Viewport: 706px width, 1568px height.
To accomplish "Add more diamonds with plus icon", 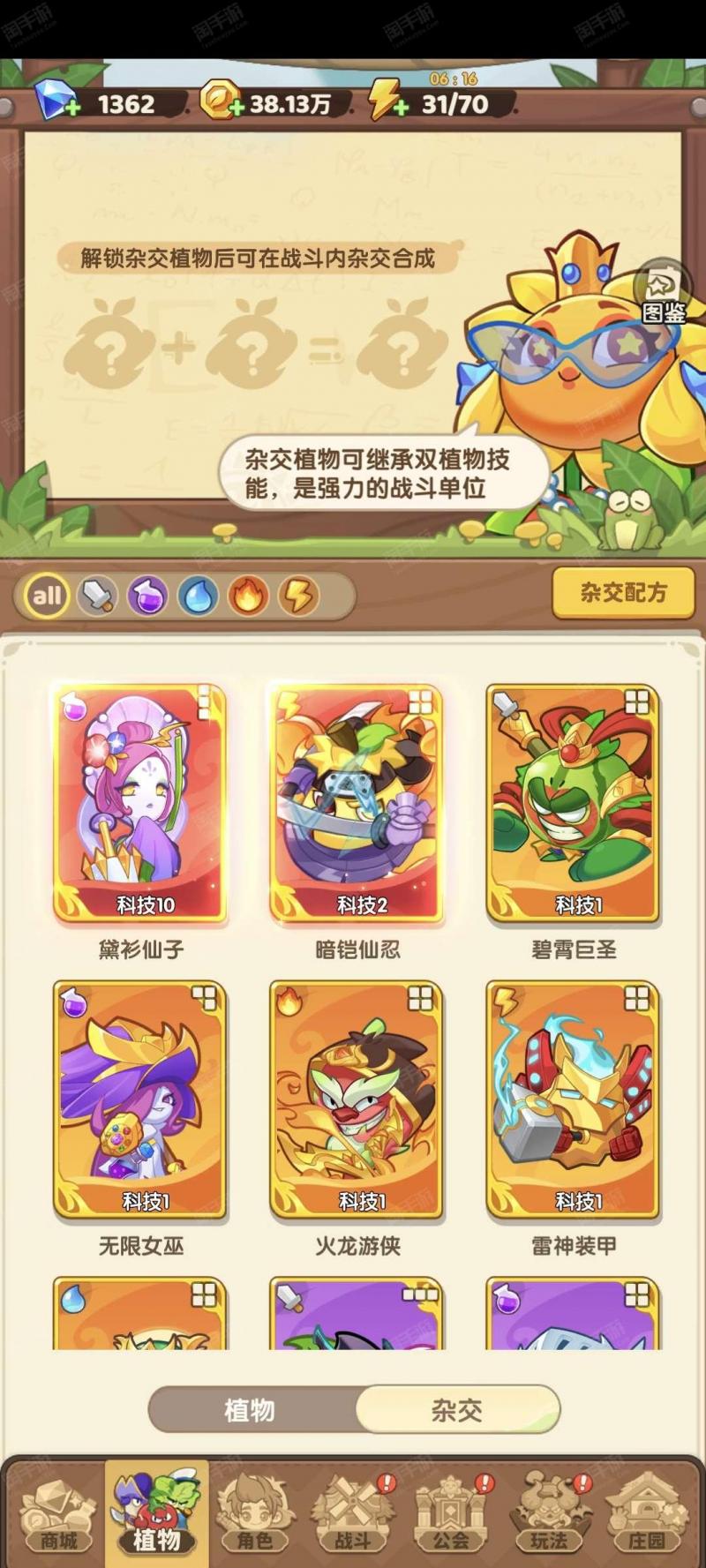I will coord(72,109).
